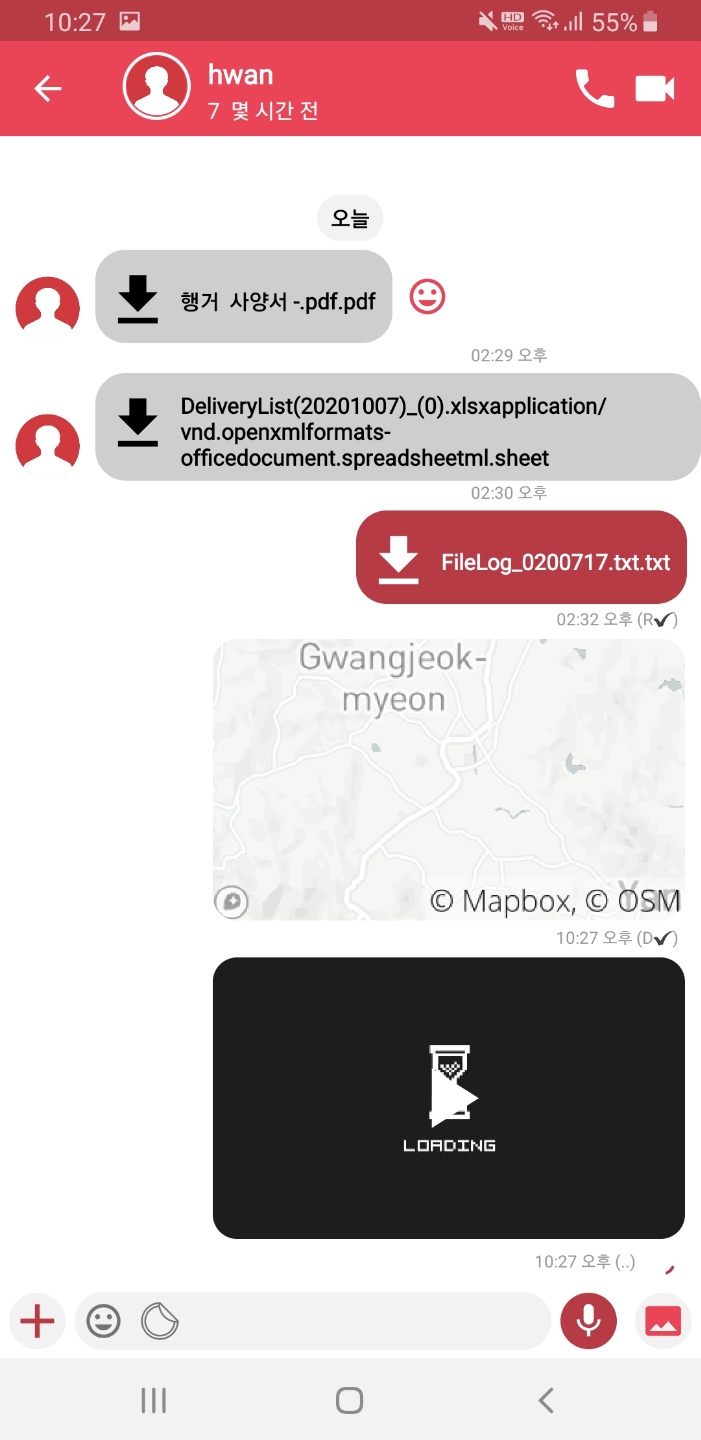
Task: Attach a photo from gallery
Action: point(662,1321)
